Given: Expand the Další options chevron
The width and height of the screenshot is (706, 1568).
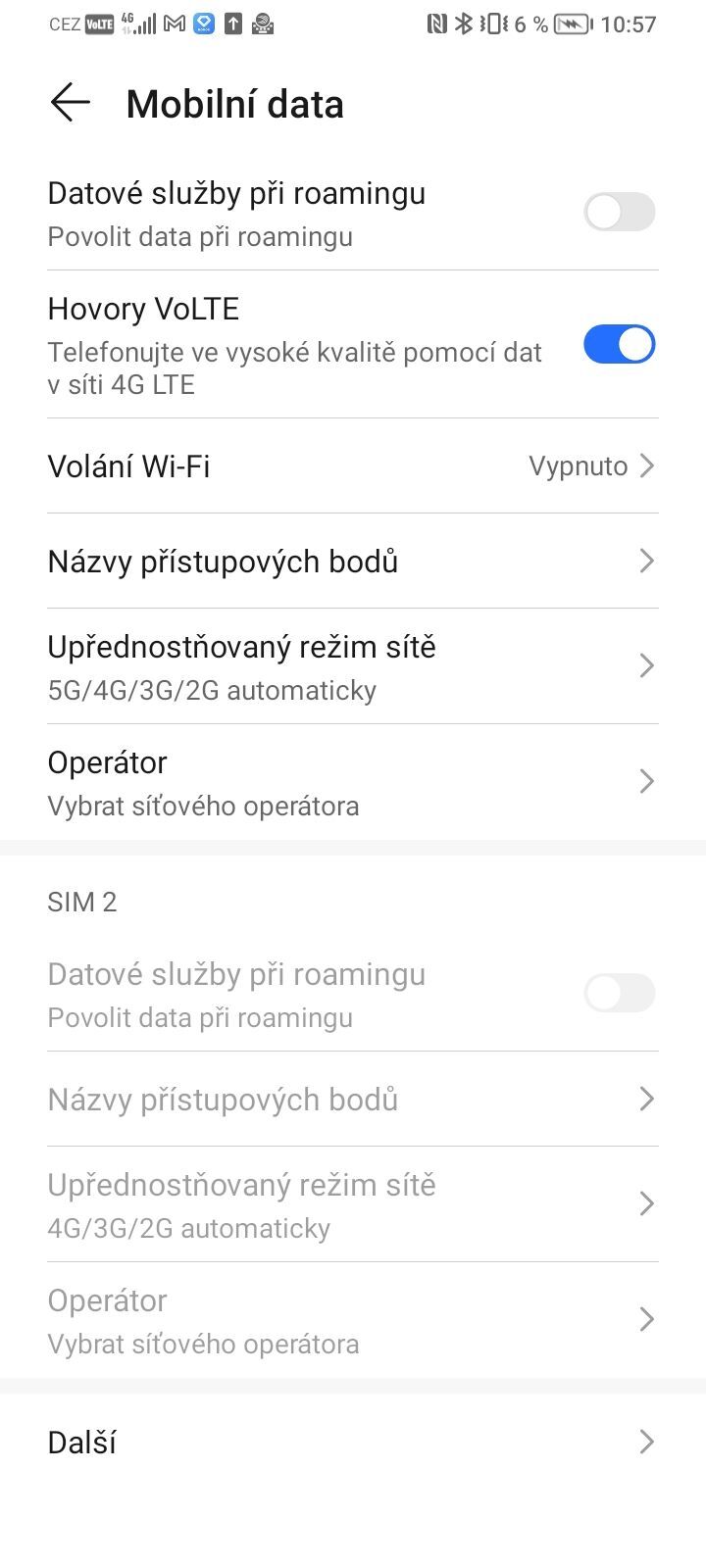Looking at the screenshot, I should pyautogui.click(x=646, y=1442).
